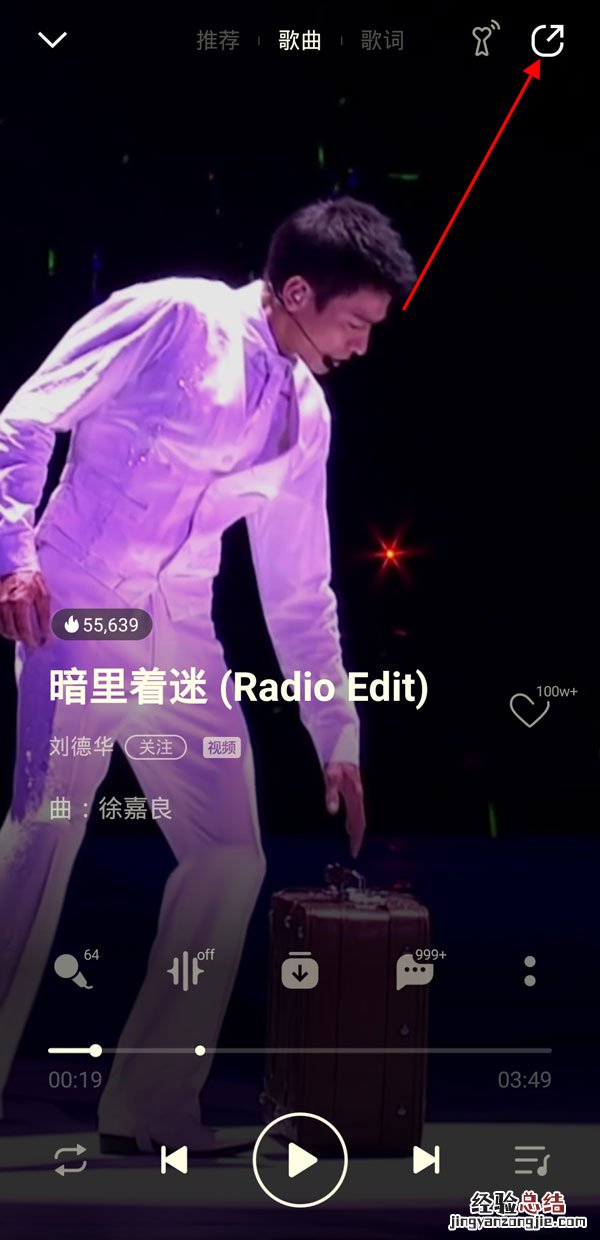
Task: Share this song
Action: tap(547, 41)
